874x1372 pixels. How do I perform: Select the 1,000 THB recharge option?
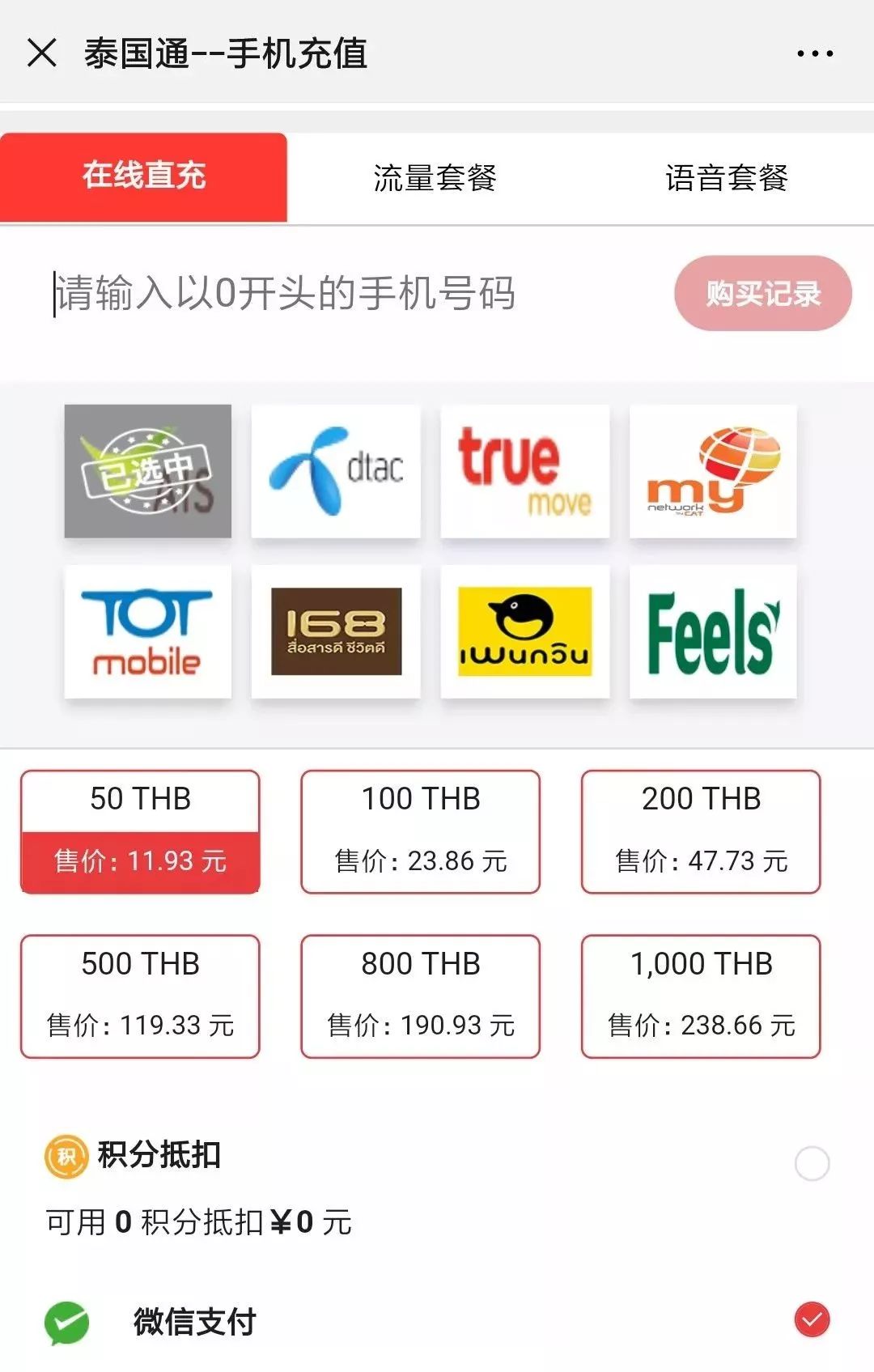point(701,996)
